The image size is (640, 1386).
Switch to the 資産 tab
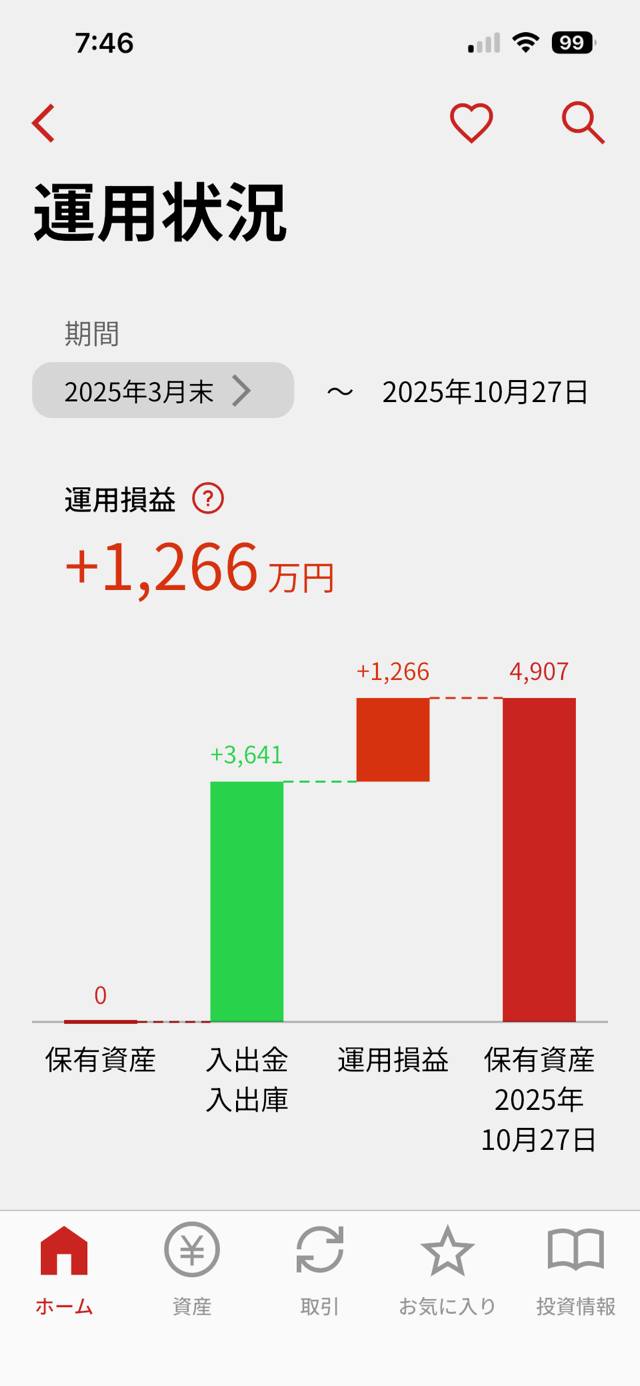pyautogui.click(x=192, y=1270)
